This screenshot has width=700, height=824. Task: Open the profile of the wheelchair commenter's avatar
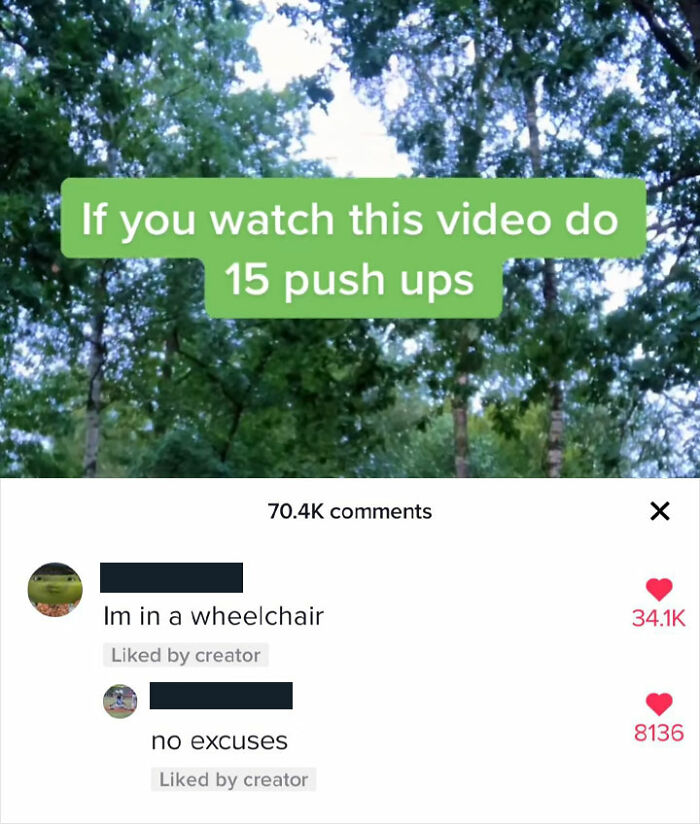54,589
